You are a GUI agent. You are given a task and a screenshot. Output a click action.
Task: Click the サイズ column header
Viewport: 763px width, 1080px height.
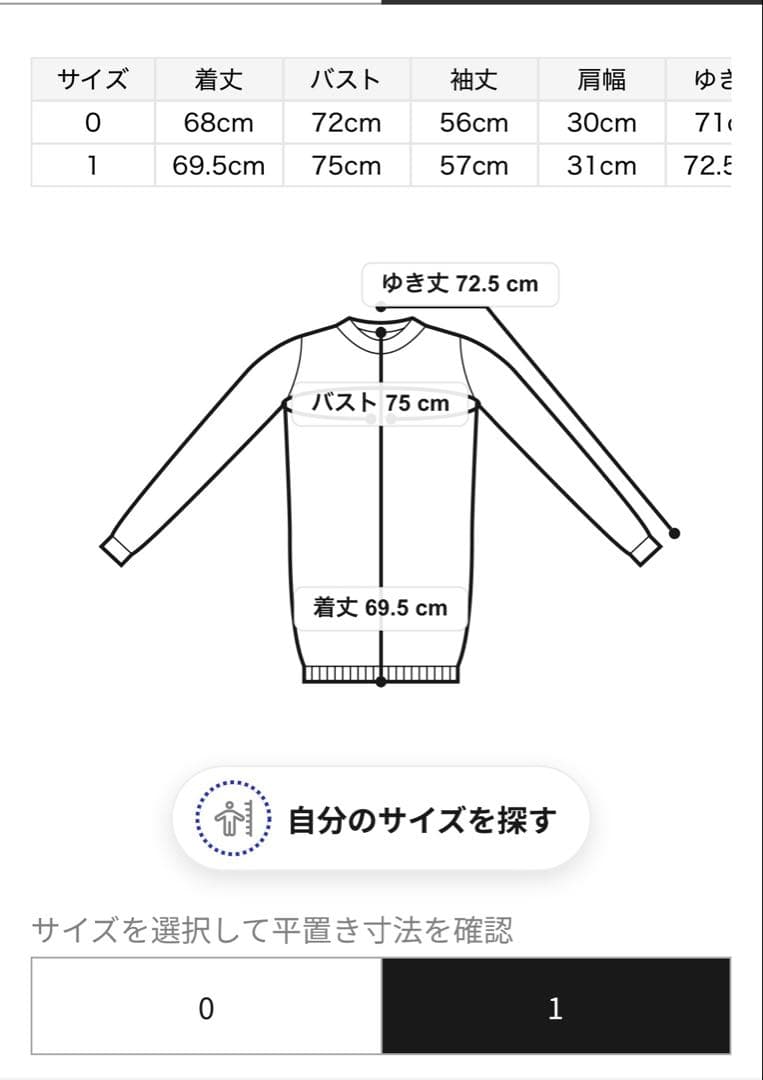pos(93,78)
